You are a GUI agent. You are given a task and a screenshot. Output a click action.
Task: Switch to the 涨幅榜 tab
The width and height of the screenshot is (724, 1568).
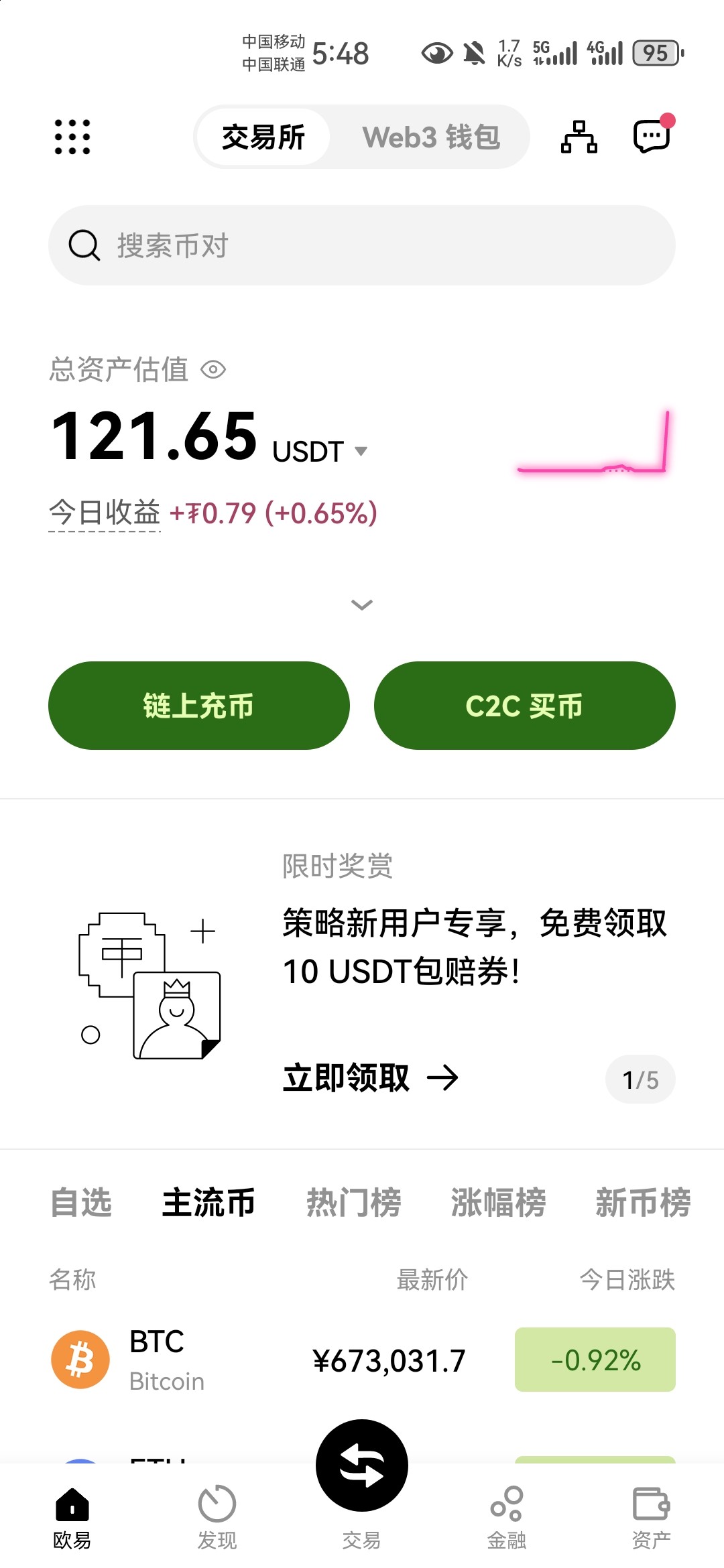click(x=498, y=1202)
